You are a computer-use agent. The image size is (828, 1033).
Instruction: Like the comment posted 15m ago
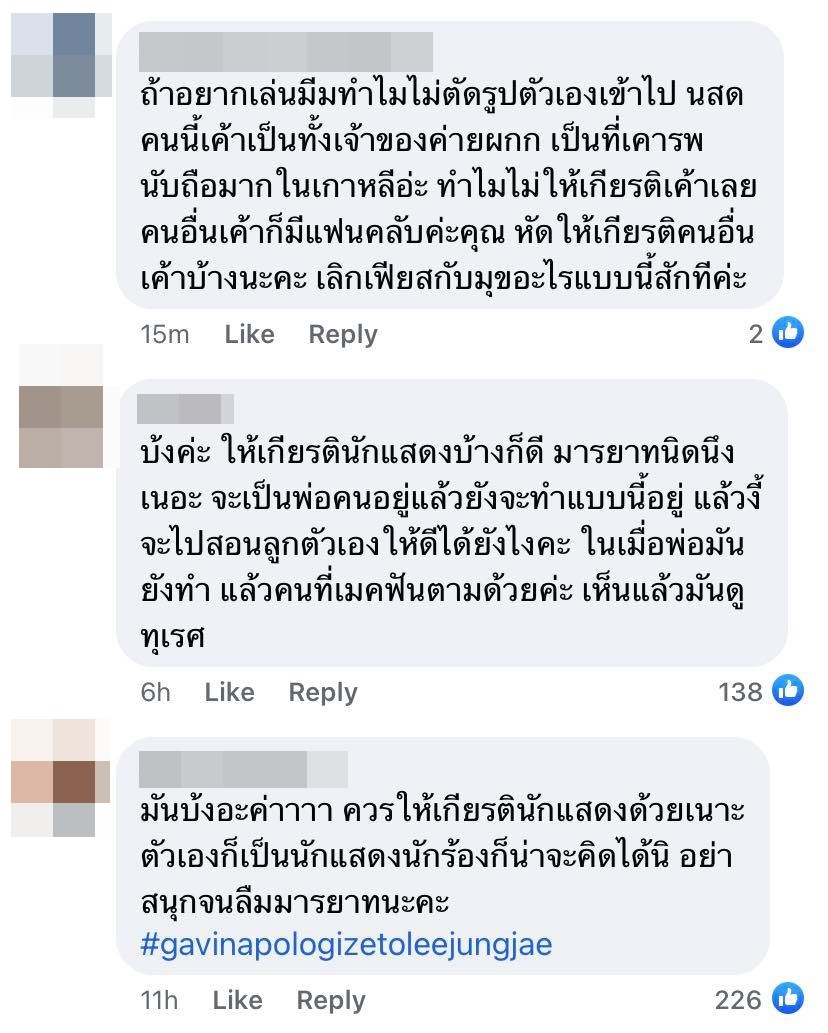point(249,334)
